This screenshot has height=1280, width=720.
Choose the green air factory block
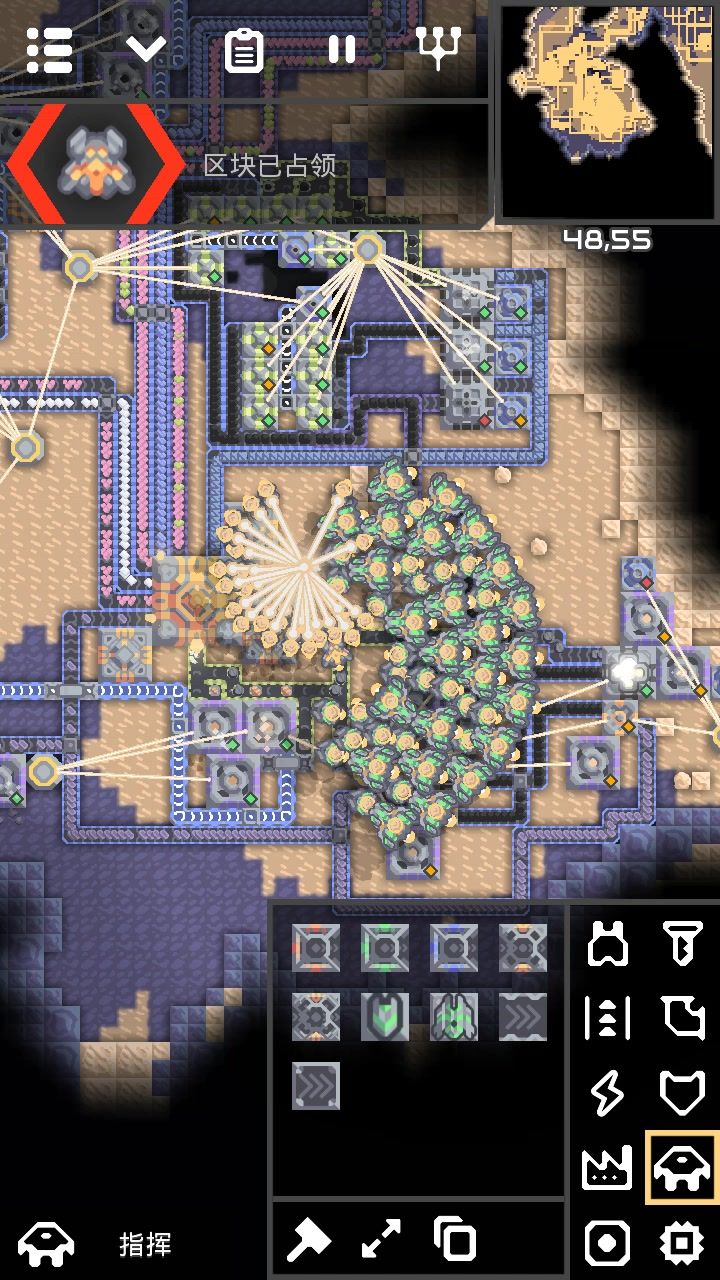point(385,947)
